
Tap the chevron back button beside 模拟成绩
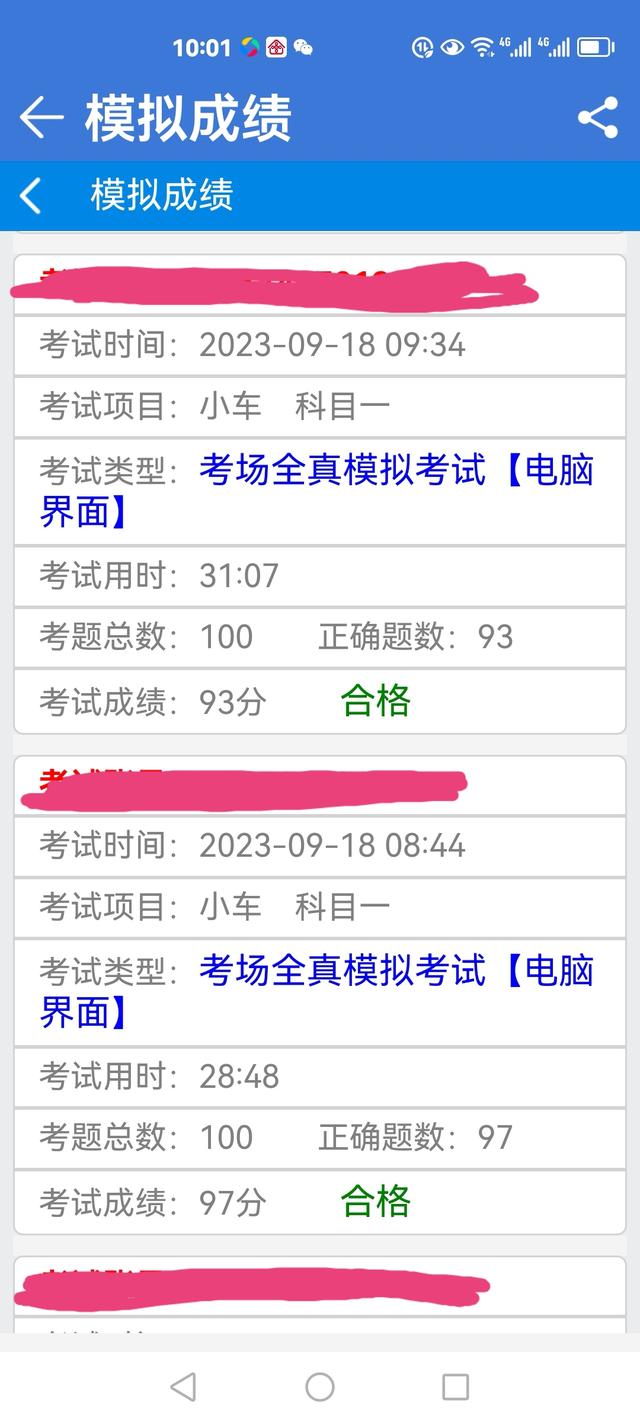coord(31,195)
